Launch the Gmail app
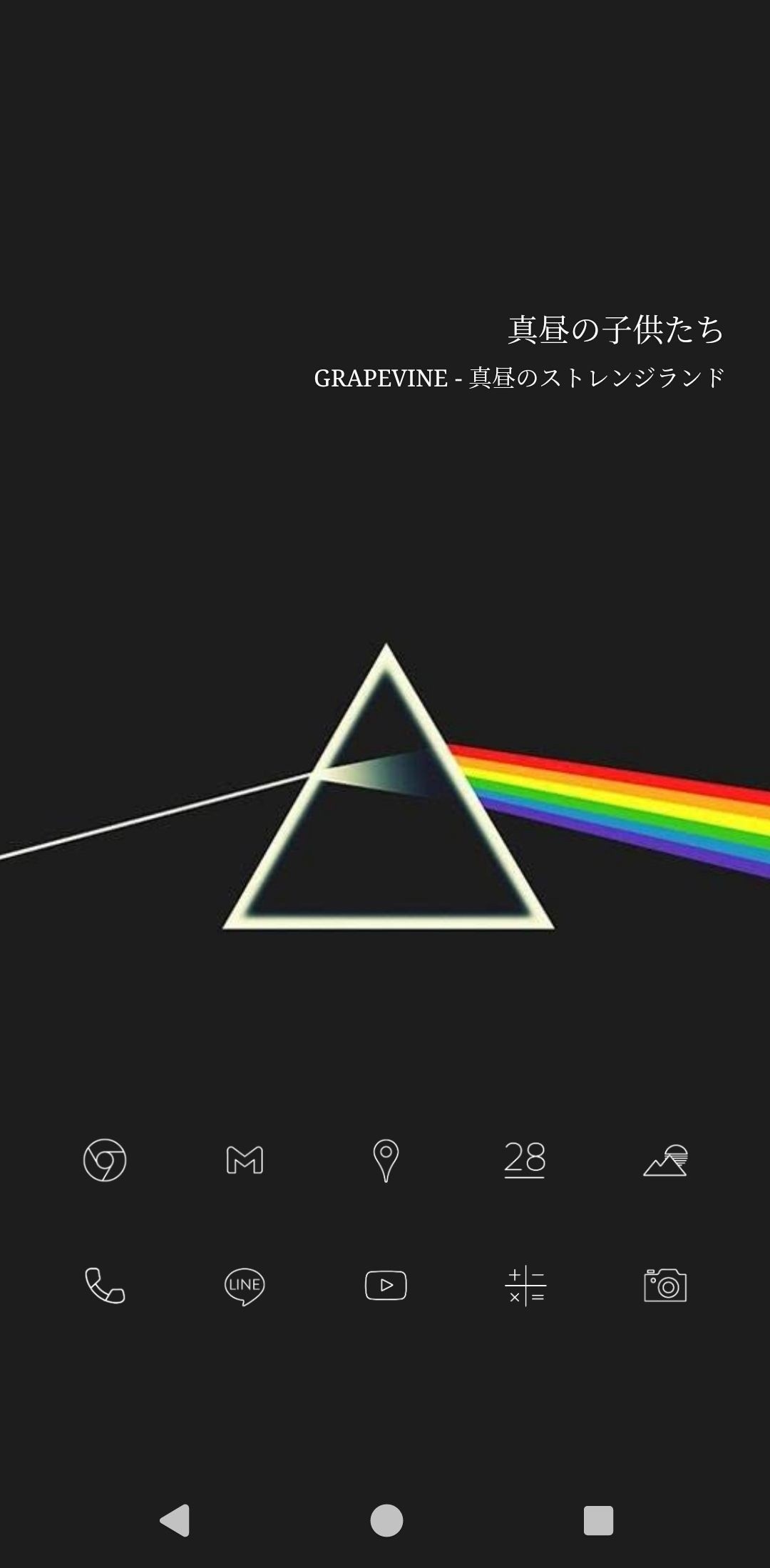The image size is (770, 1568). tap(245, 1159)
